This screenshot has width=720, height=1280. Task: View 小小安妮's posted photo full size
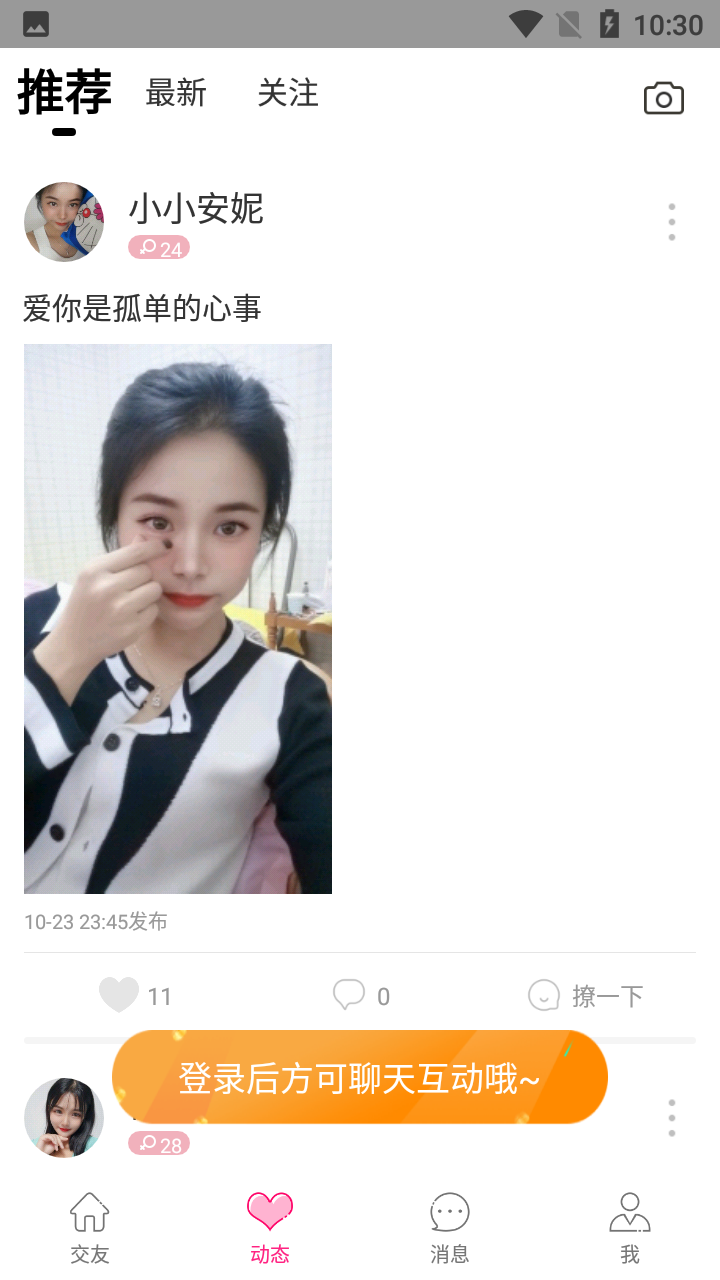[x=178, y=619]
